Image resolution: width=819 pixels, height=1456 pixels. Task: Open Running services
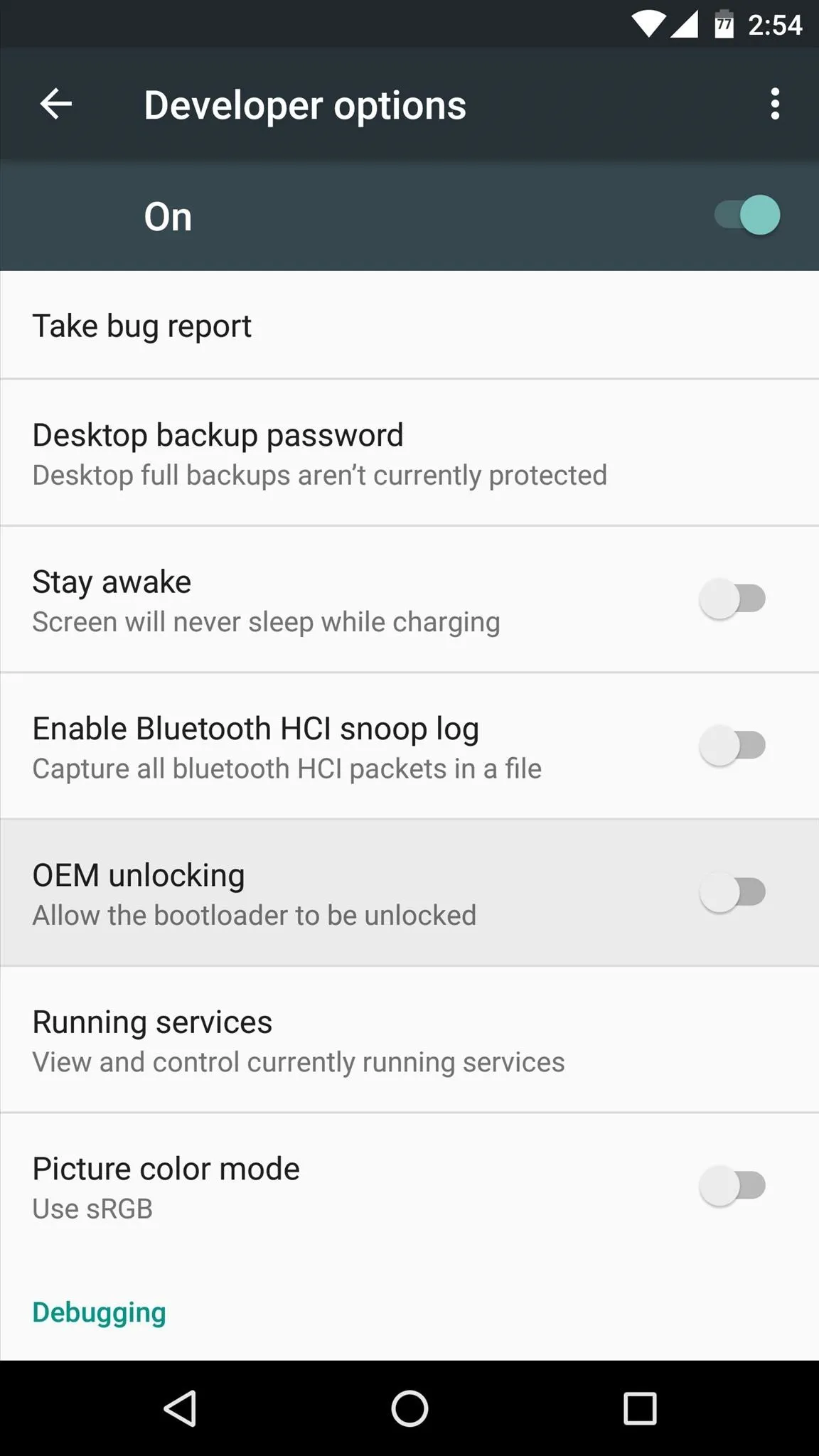pyautogui.click(x=409, y=1040)
